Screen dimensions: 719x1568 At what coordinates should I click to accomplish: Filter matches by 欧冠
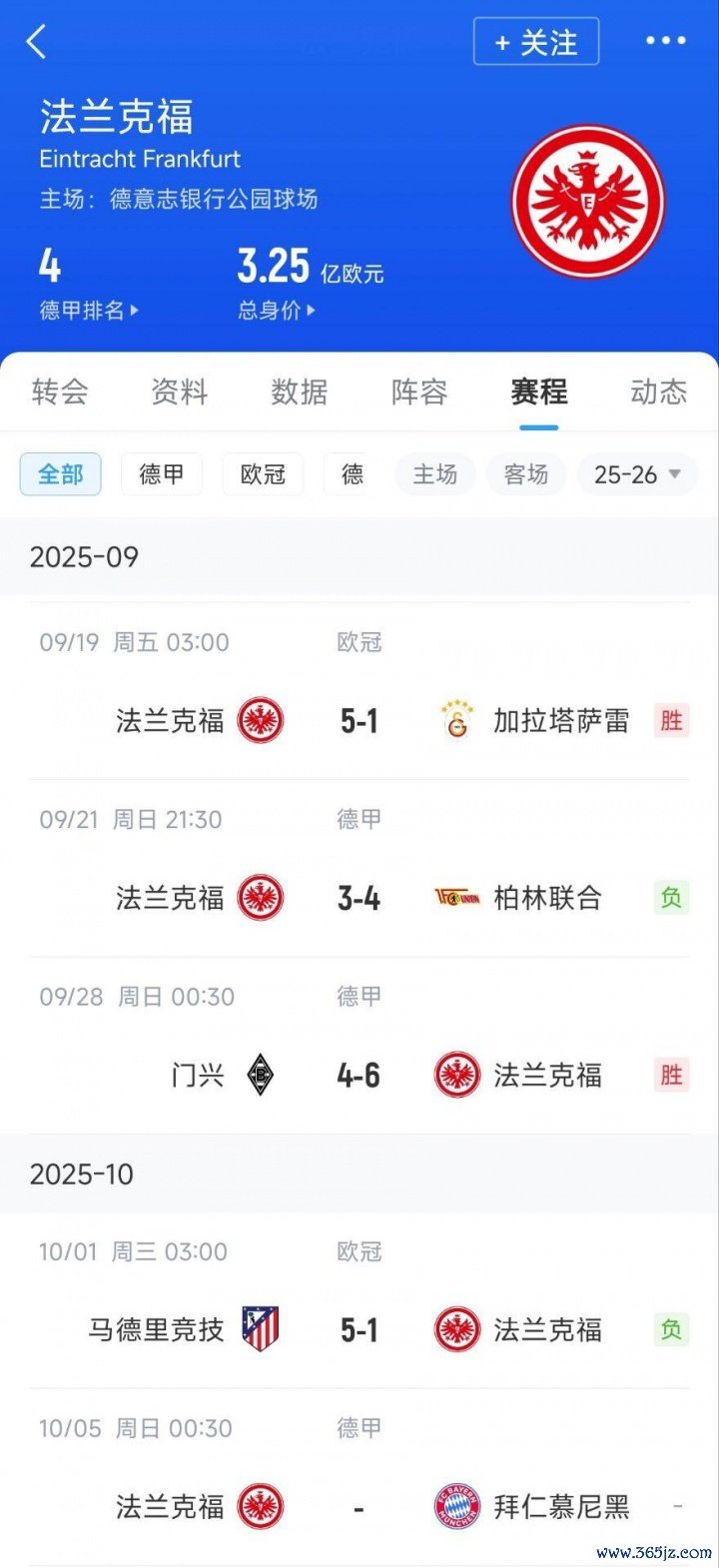[263, 474]
